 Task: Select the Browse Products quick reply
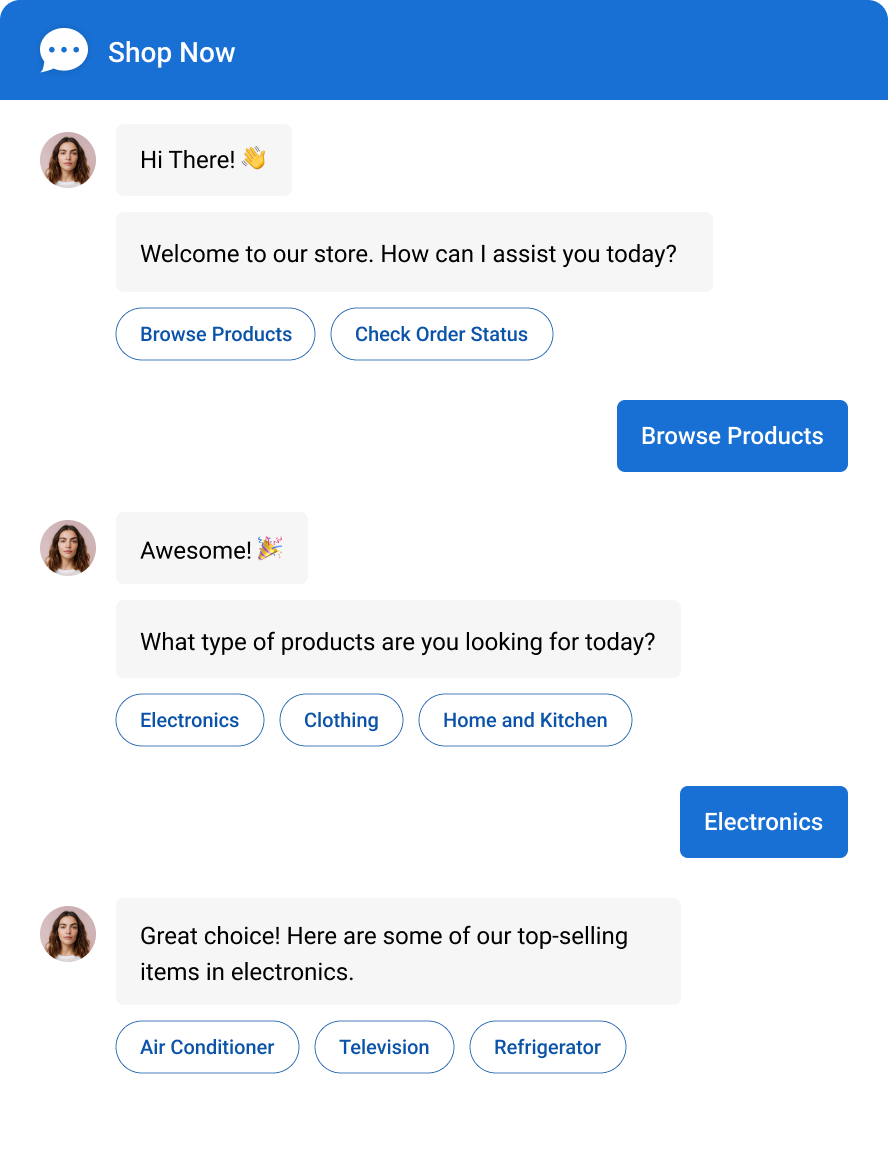click(x=214, y=334)
